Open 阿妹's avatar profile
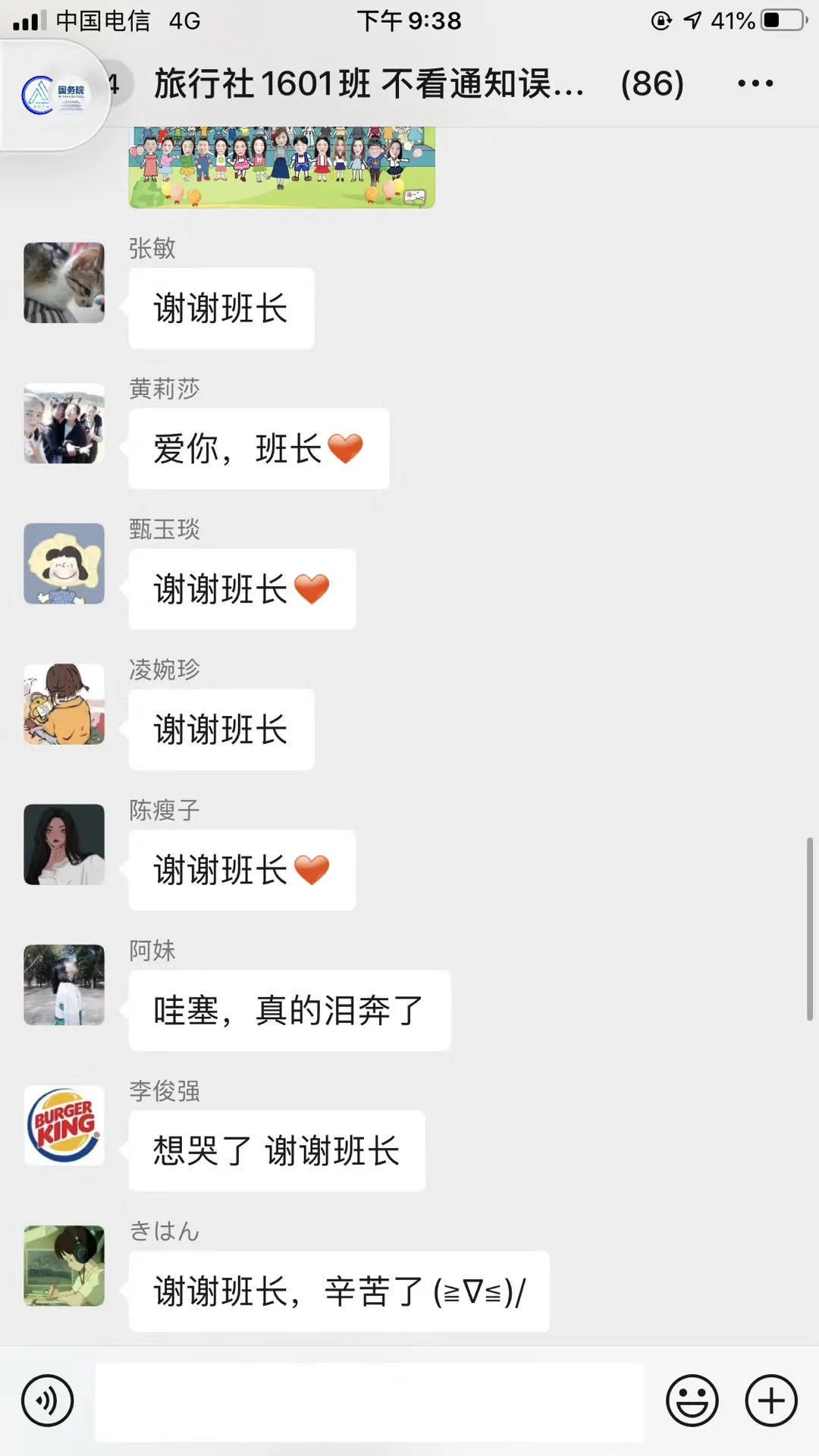Screen dimensions: 819x1456 click(x=64, y=984)
